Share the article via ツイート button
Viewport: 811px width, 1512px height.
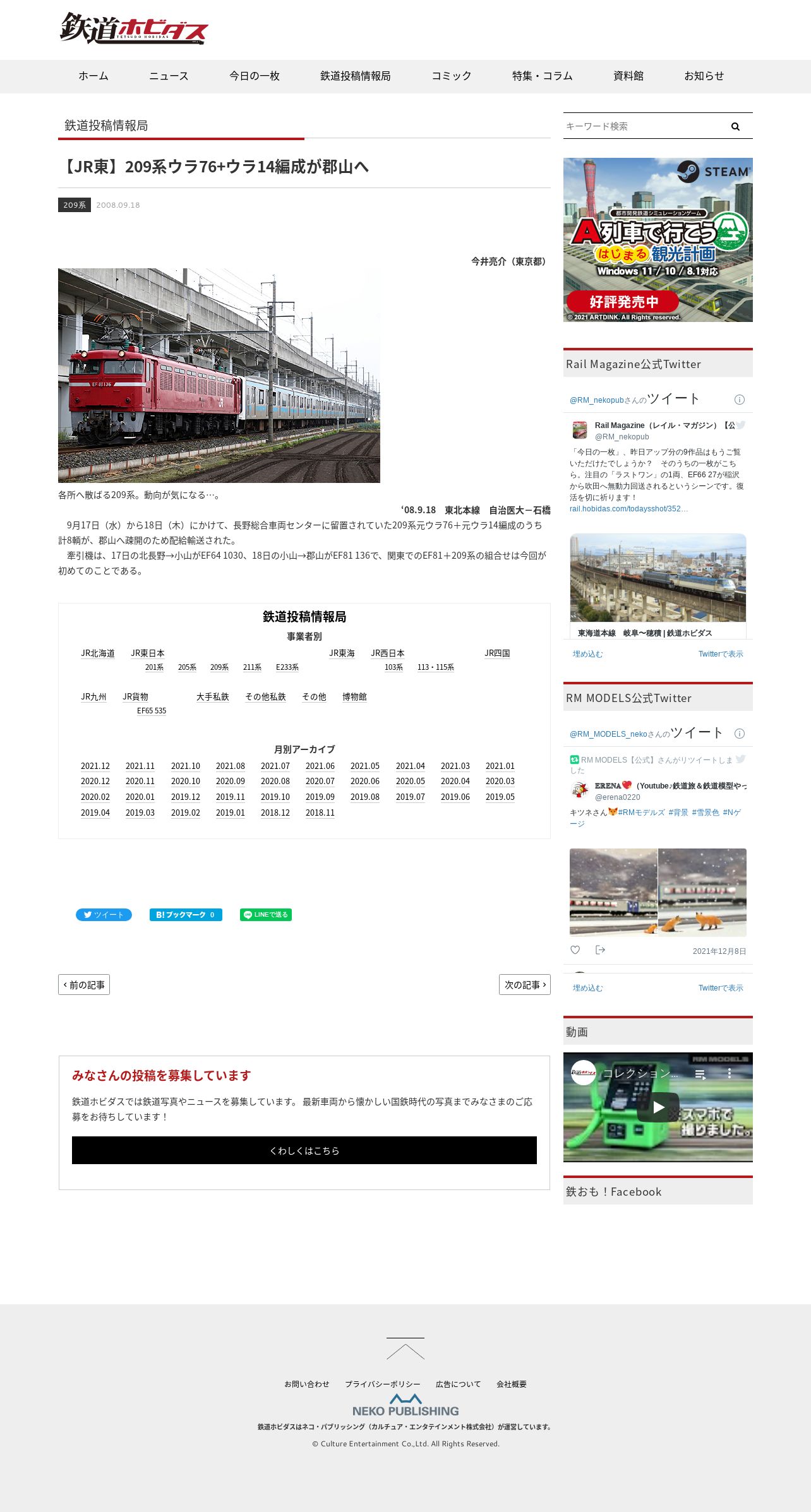click(x=104, y=915)
